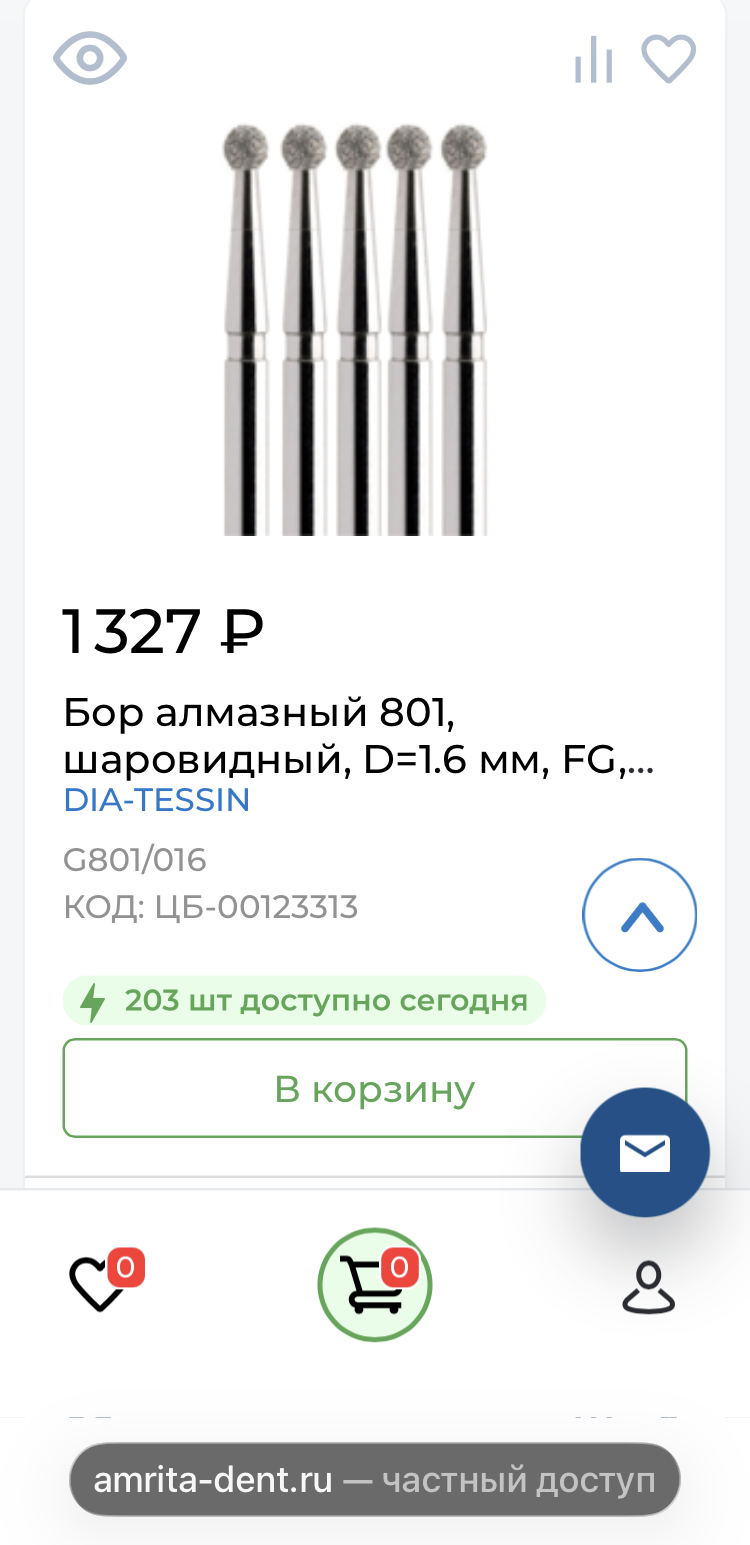Open the Бор алмазный 801 product page

click(358, 738)
